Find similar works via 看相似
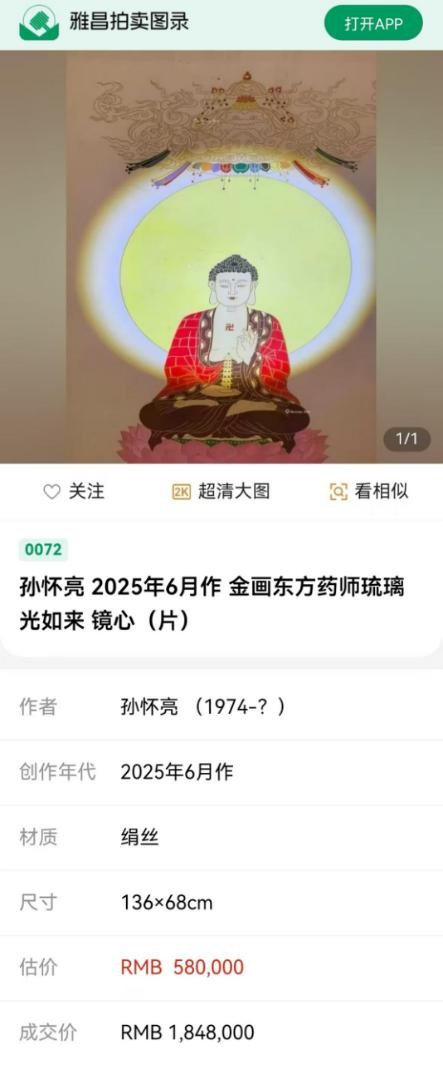 (369, 491)
